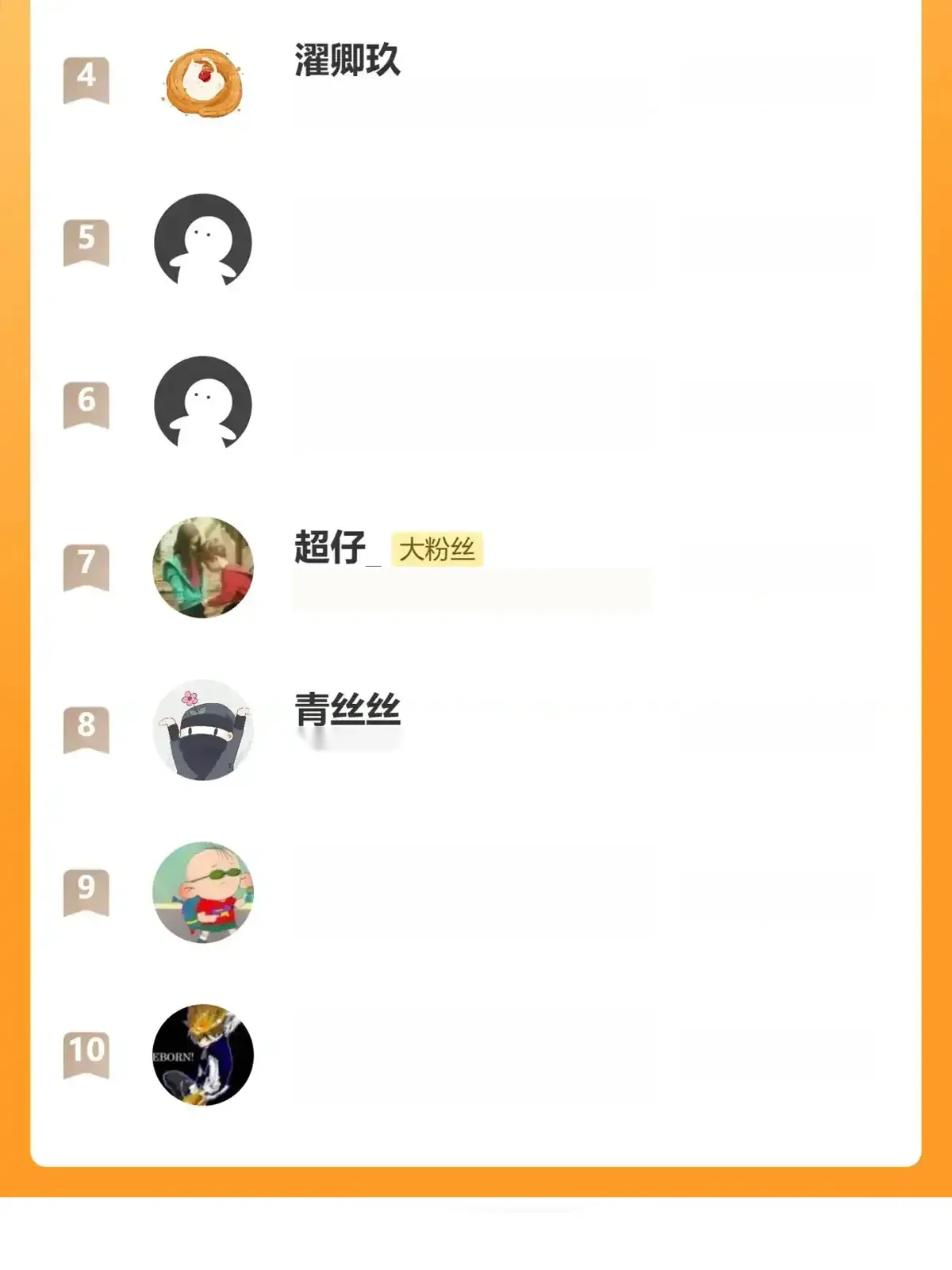Screen dimensions: 952x1270
Task: View 青丝丝's profile at rank 8
Action: click(347, 709)
